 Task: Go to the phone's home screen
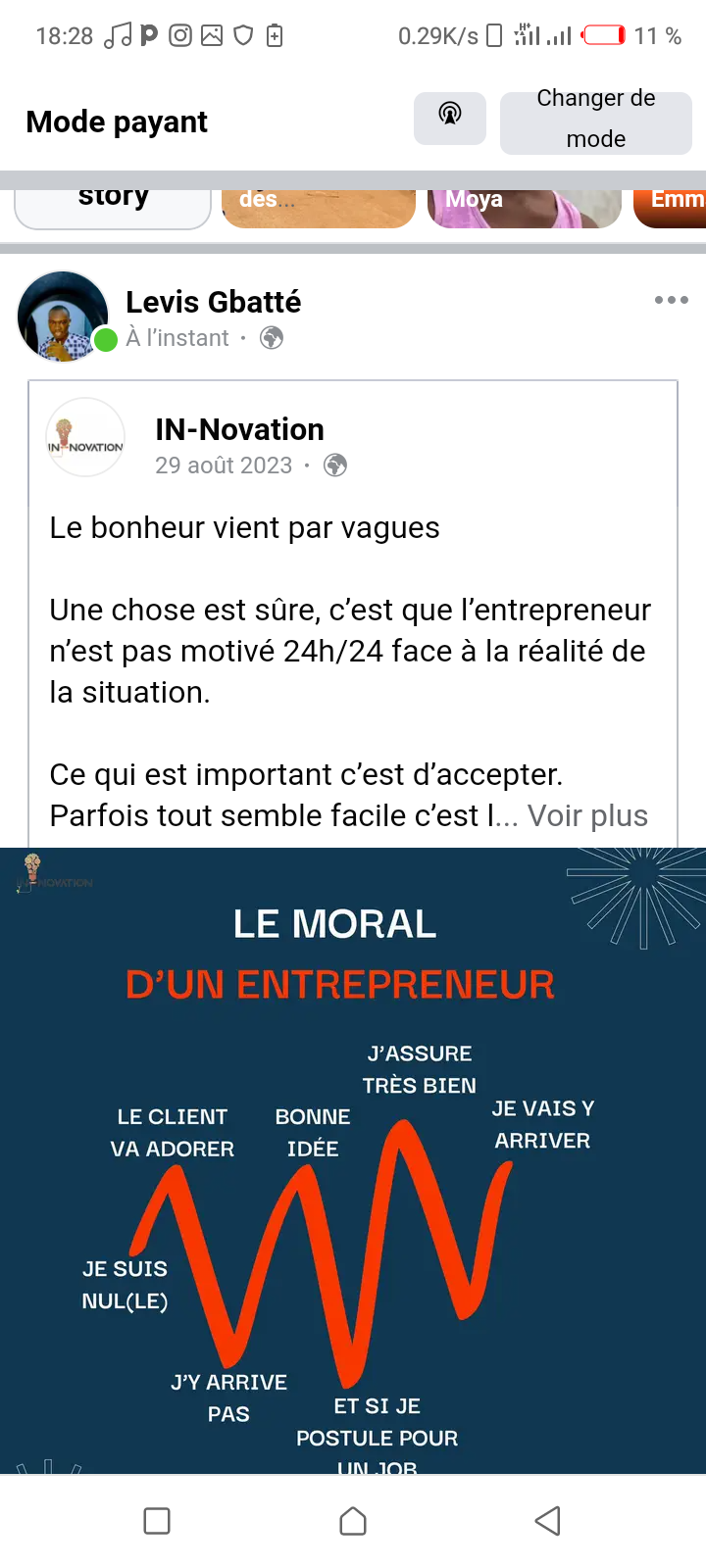pyautogui.click(x=353, y=1521)
